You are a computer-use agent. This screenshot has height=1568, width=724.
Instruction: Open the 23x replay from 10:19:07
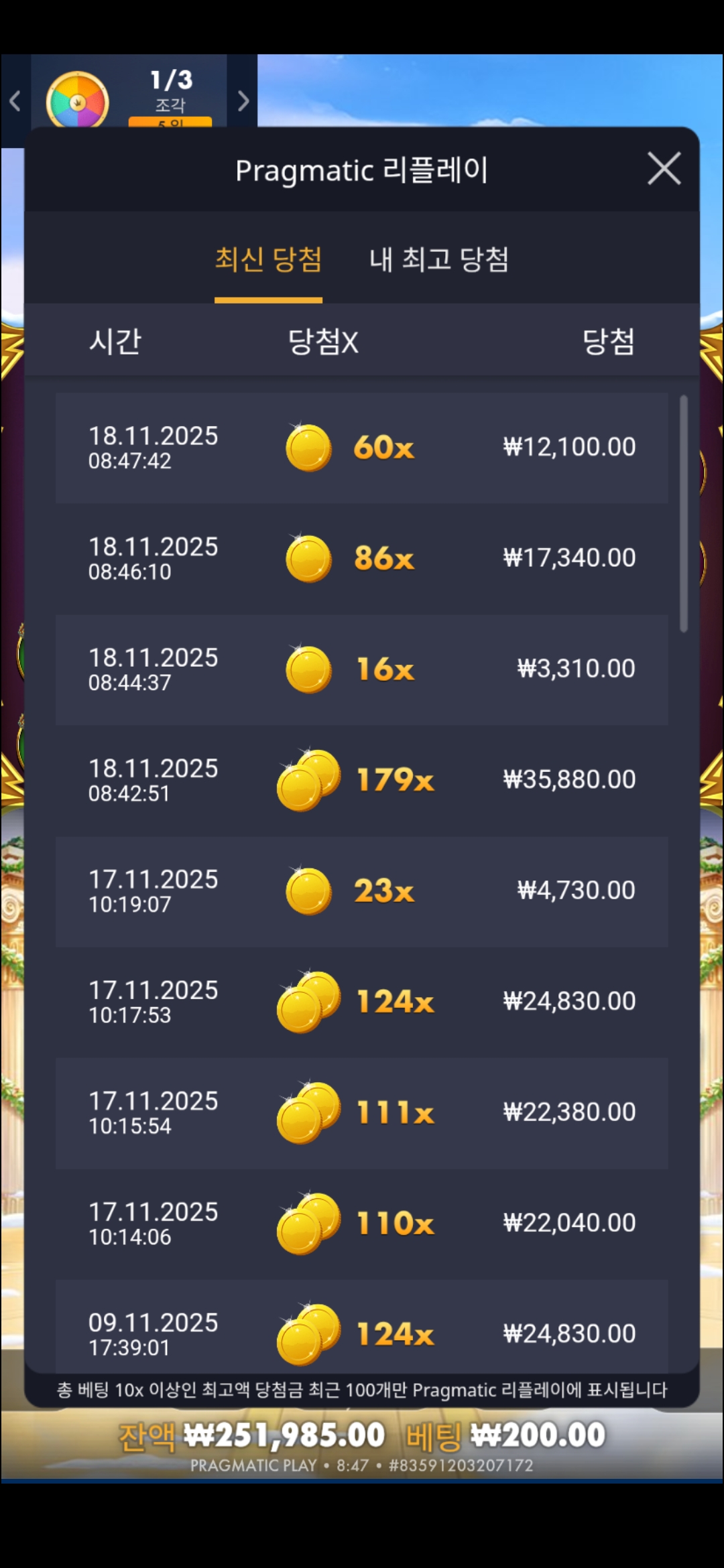362,891
